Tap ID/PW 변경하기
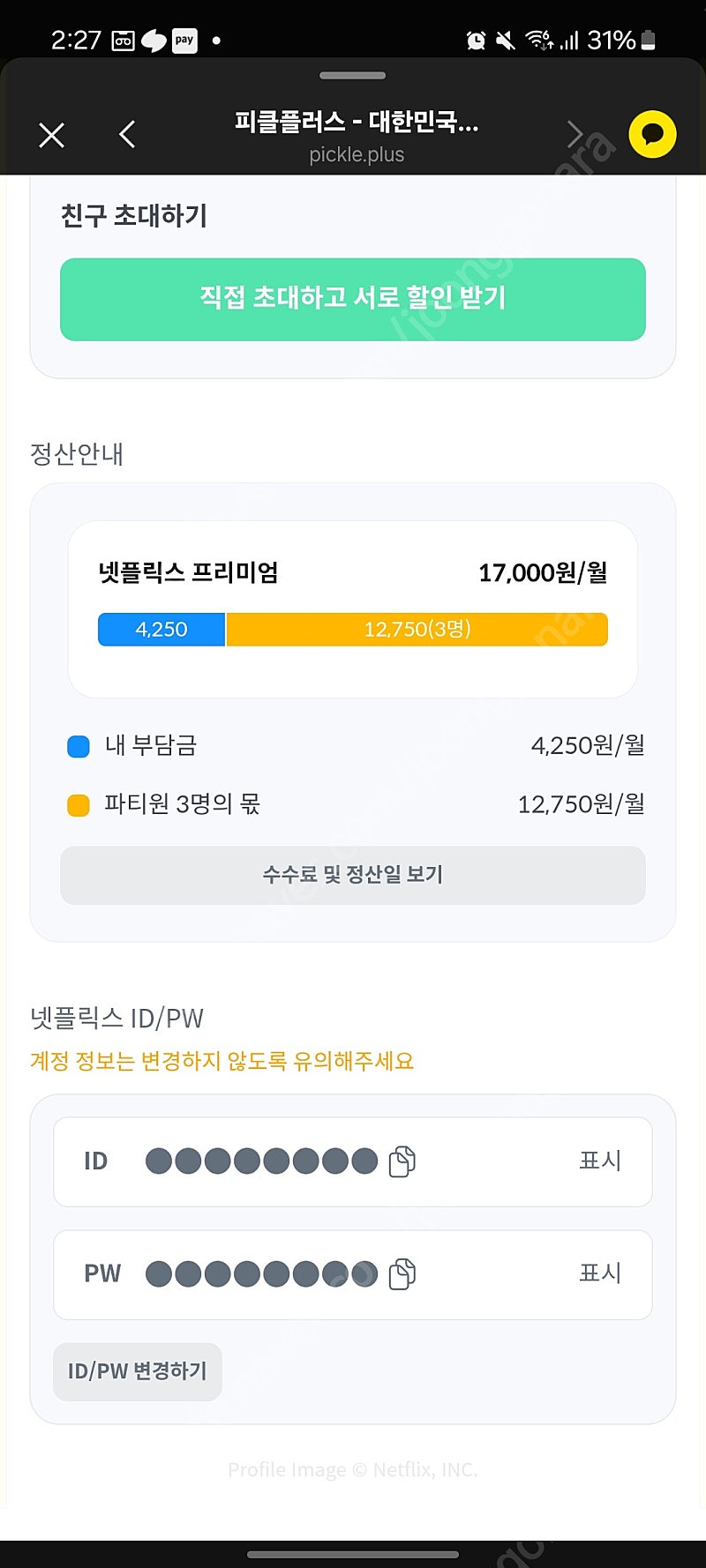Viewport: 706px width, 1568px height. 138,1371
